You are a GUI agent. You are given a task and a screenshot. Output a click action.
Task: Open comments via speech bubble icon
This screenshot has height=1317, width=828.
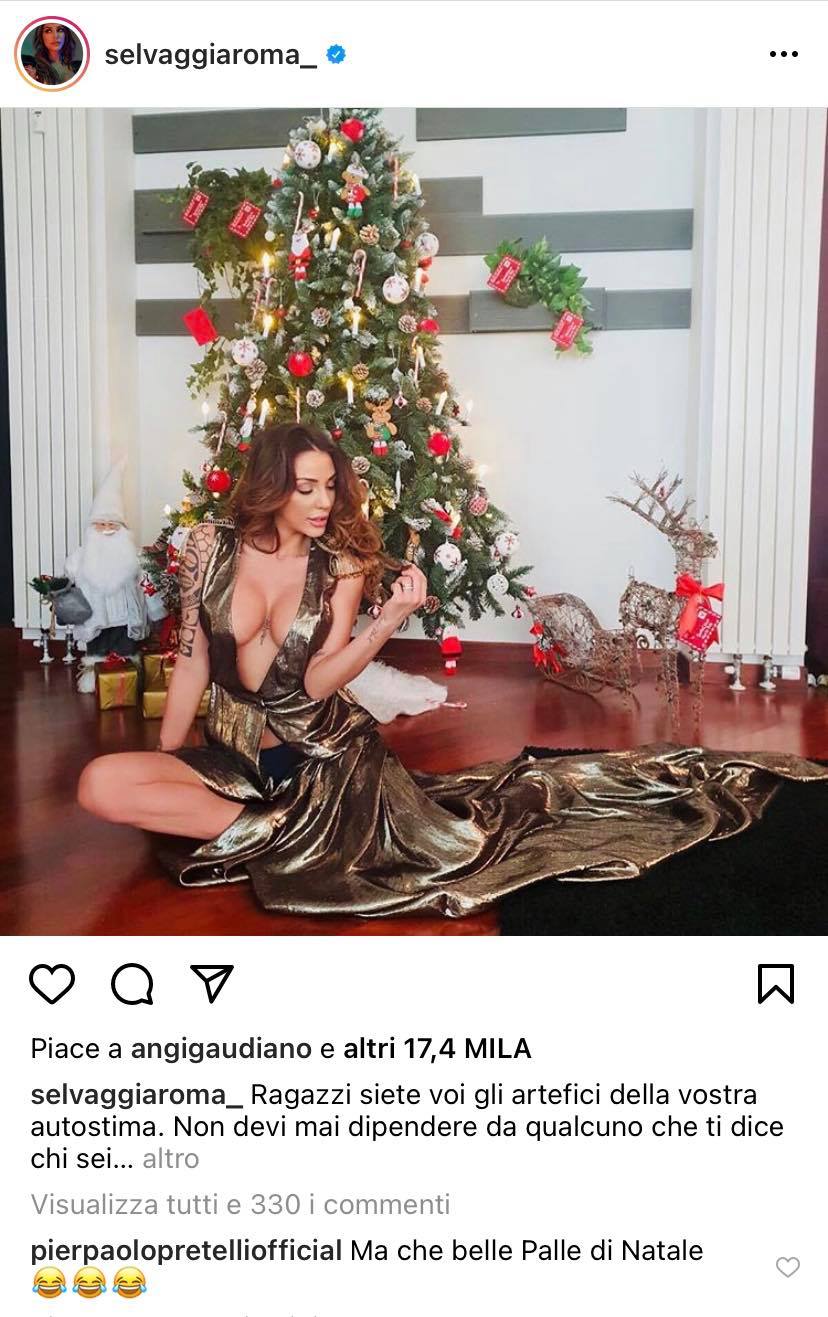click(132, 984)
